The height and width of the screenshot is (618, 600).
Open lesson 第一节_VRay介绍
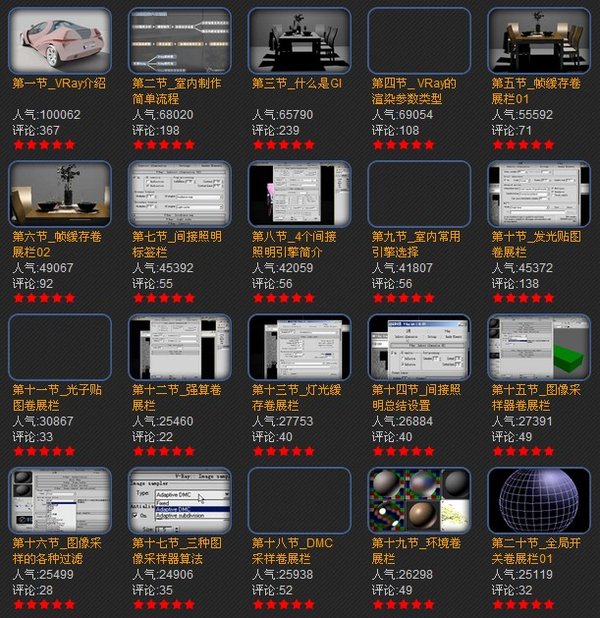59,40
